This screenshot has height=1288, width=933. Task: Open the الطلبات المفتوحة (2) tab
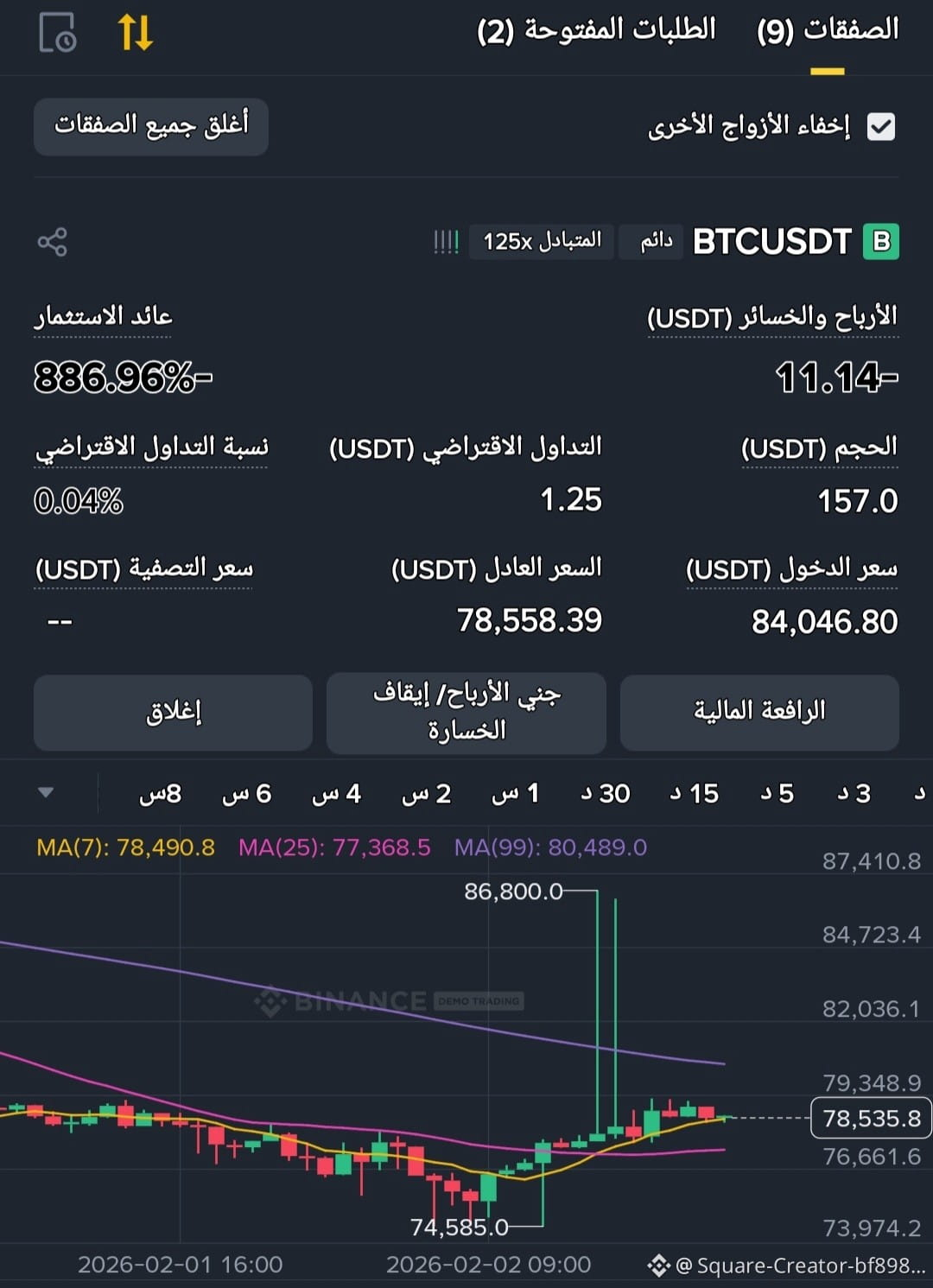tap(596, 31)
